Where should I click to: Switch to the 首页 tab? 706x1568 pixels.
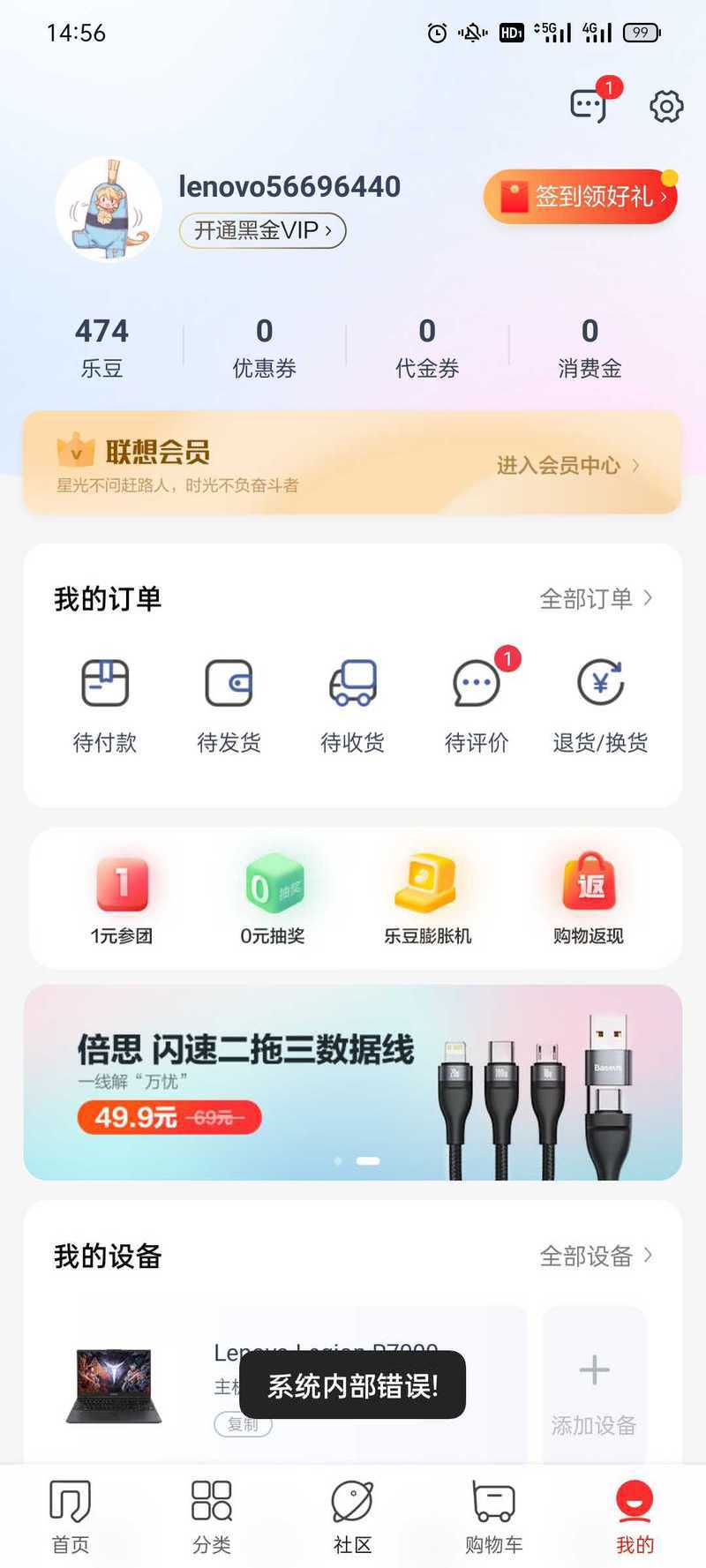tap(71, 1518)
